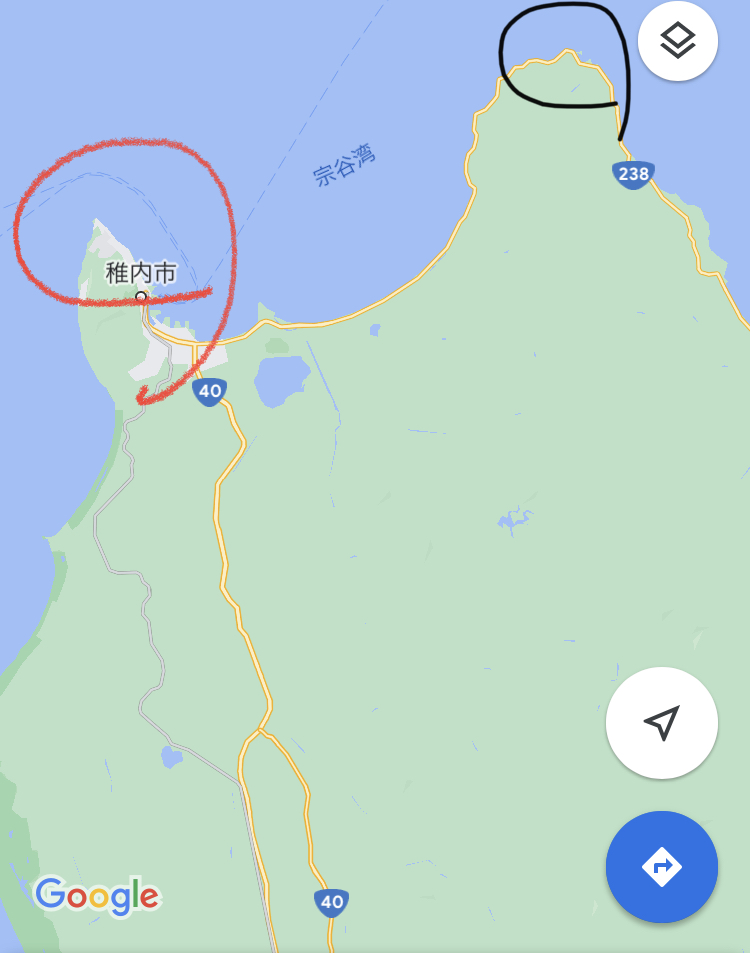This screenshot has width=750, height=953.
Task: Open the map layers selector
Action: click(x=677, y=41)
